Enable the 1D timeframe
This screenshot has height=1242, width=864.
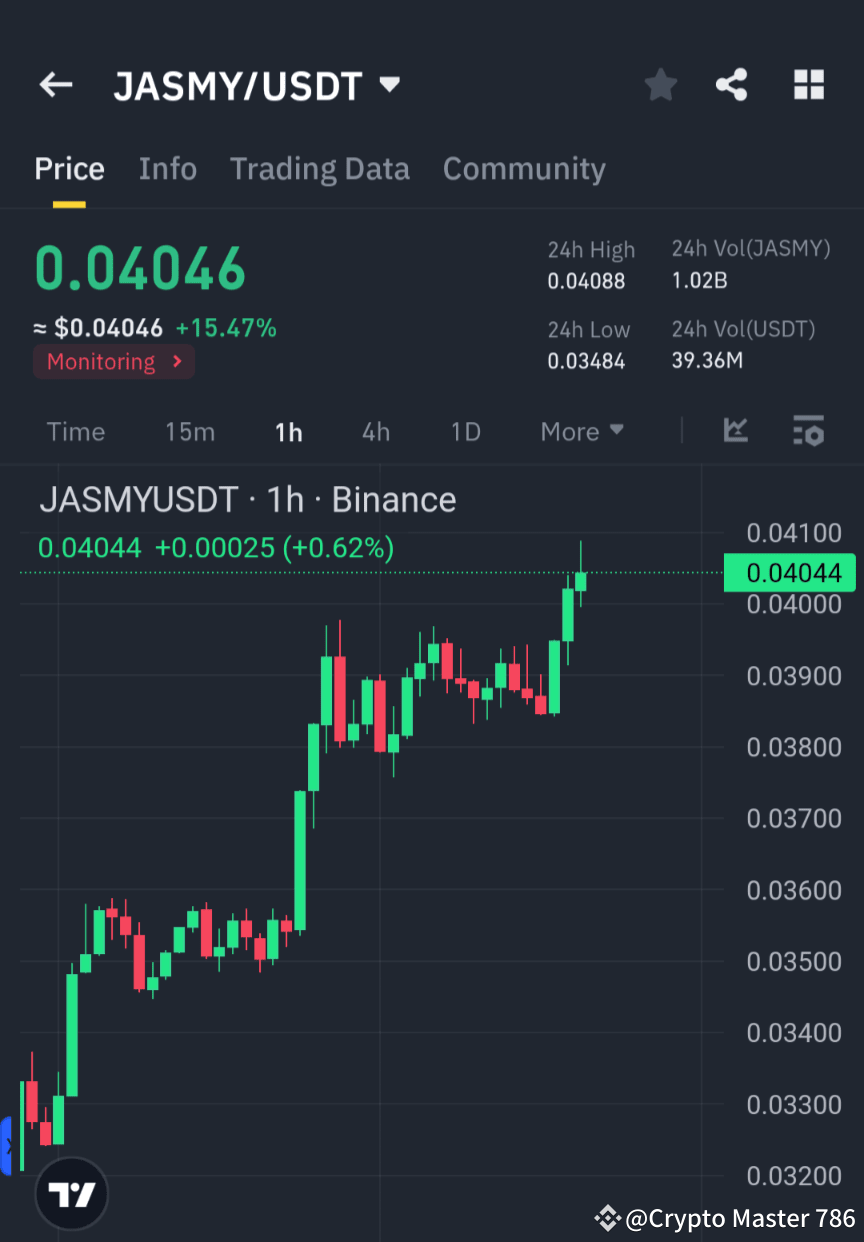pyautogui.click(x=465, y=431)
